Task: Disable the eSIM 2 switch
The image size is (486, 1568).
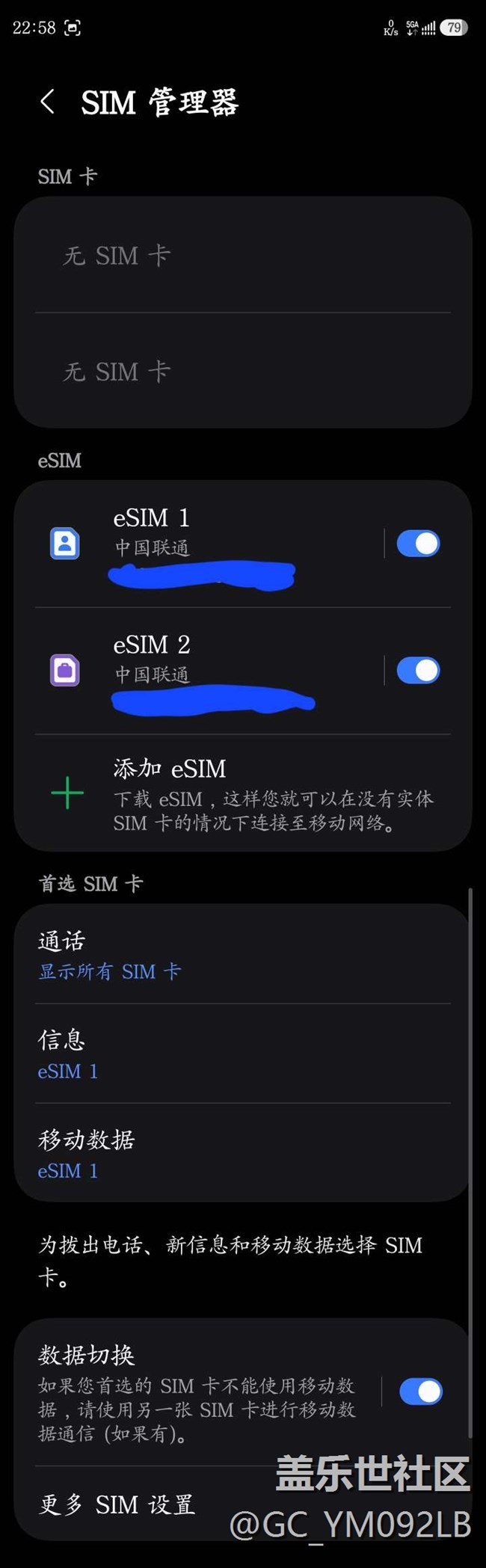Action: 418,671
